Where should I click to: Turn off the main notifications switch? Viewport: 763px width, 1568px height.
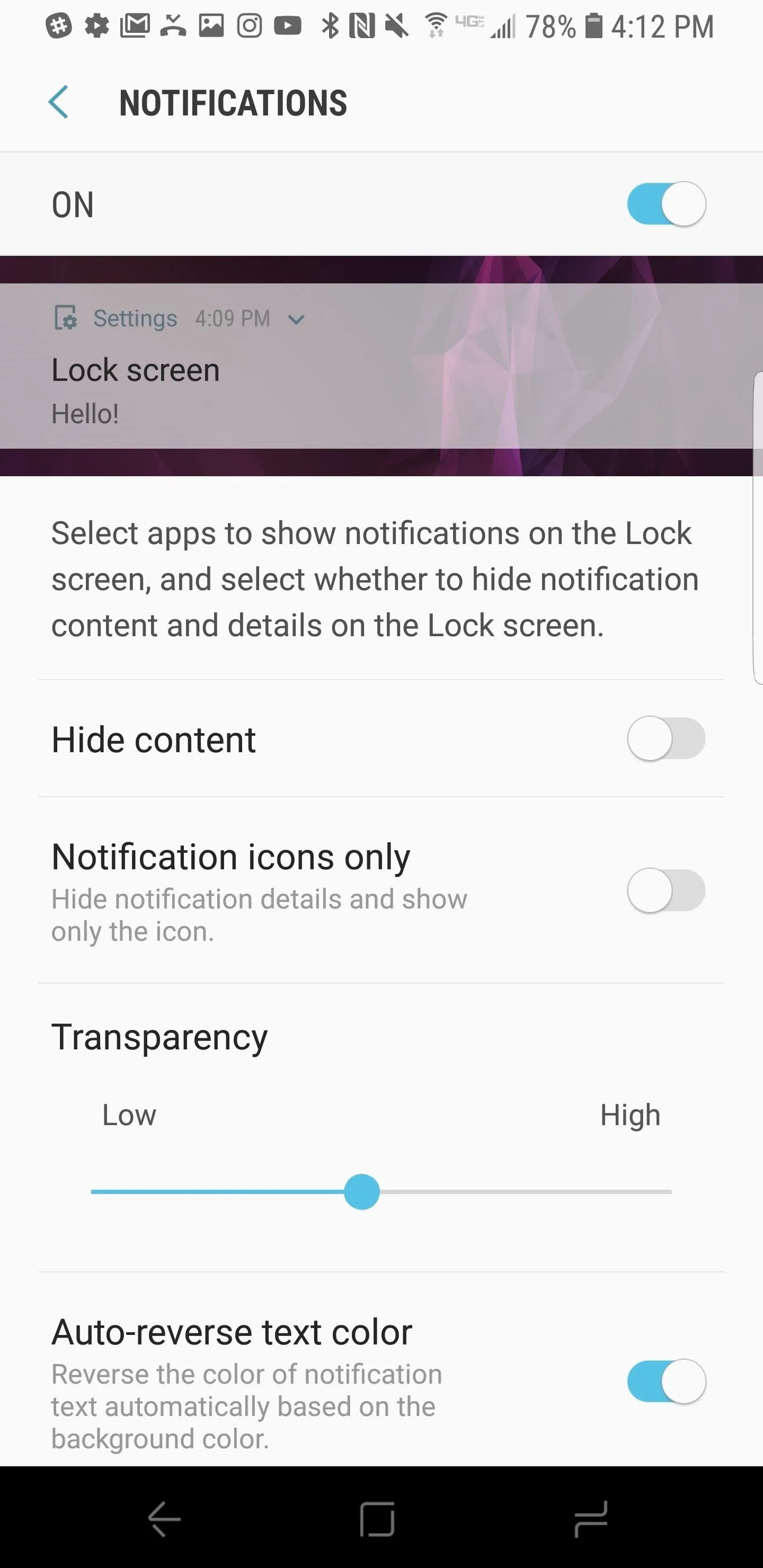coord(666,204)
